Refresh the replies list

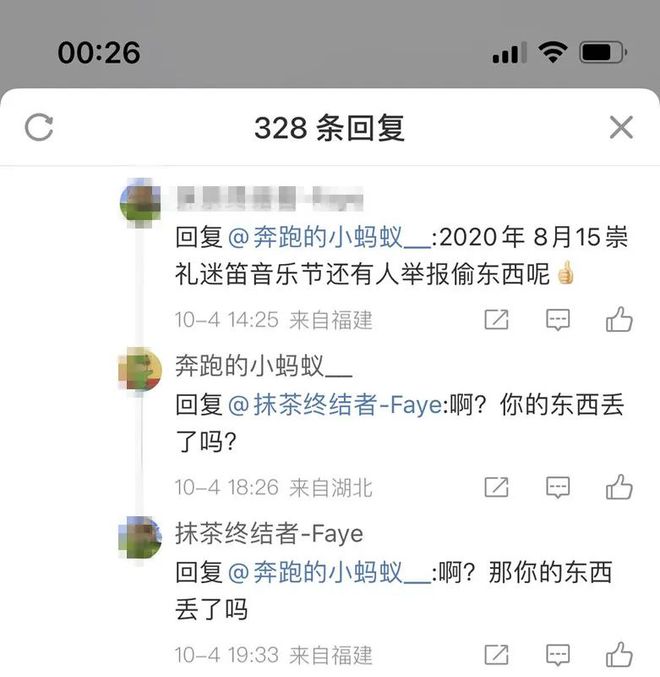(x=39, y=127)
